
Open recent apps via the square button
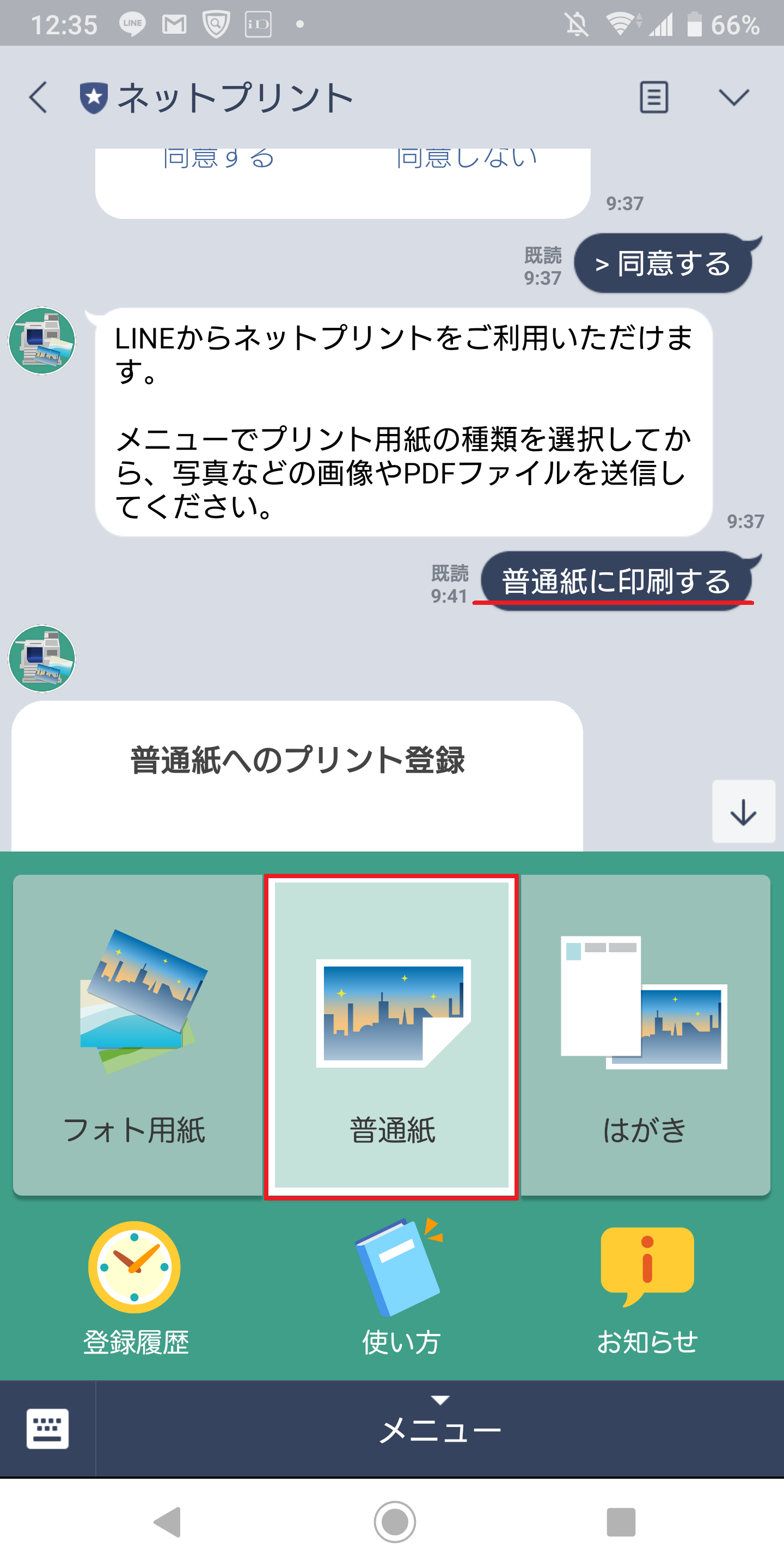pyautogui.click(x=621, y=1522)
